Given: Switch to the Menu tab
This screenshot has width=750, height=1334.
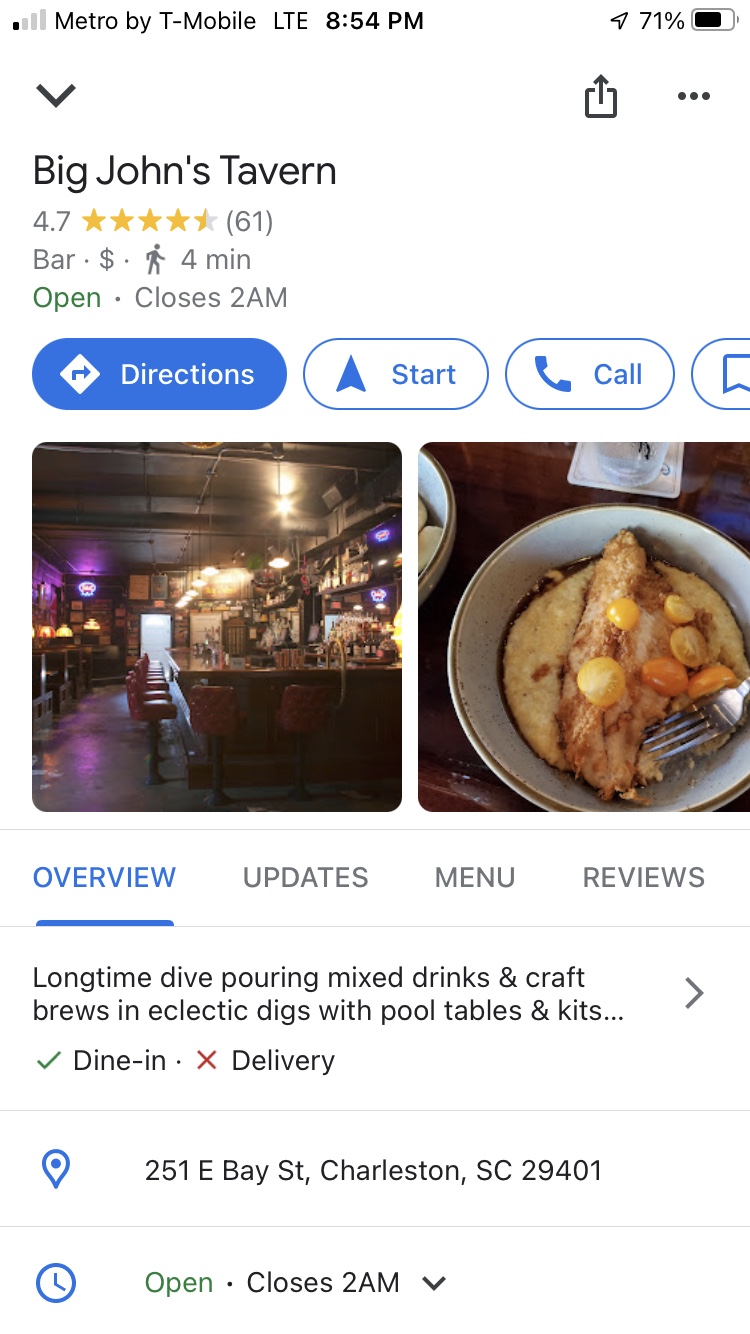Looking at the screenshot, I should [475, 877].
